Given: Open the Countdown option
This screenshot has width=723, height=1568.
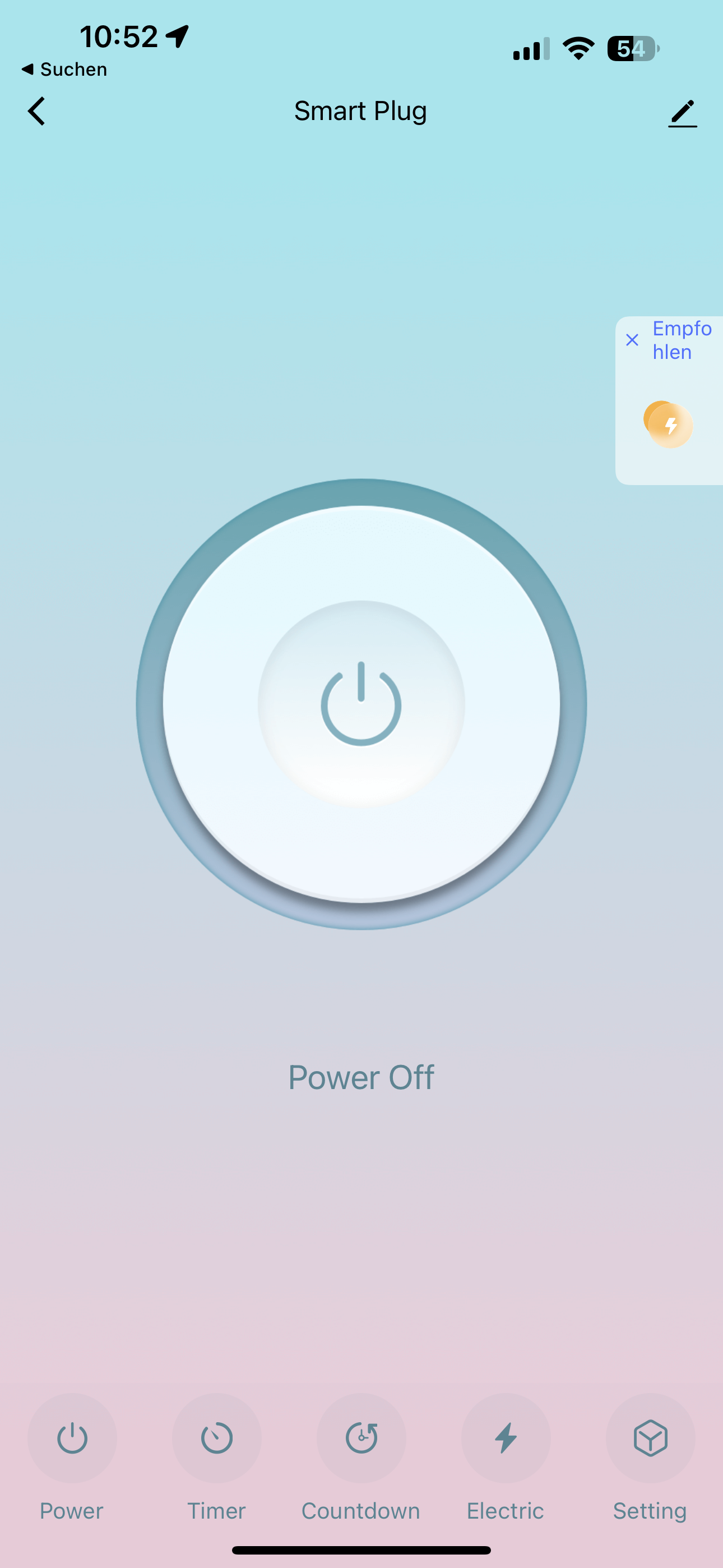Looking at the screenshot, I should point(361,1438).
